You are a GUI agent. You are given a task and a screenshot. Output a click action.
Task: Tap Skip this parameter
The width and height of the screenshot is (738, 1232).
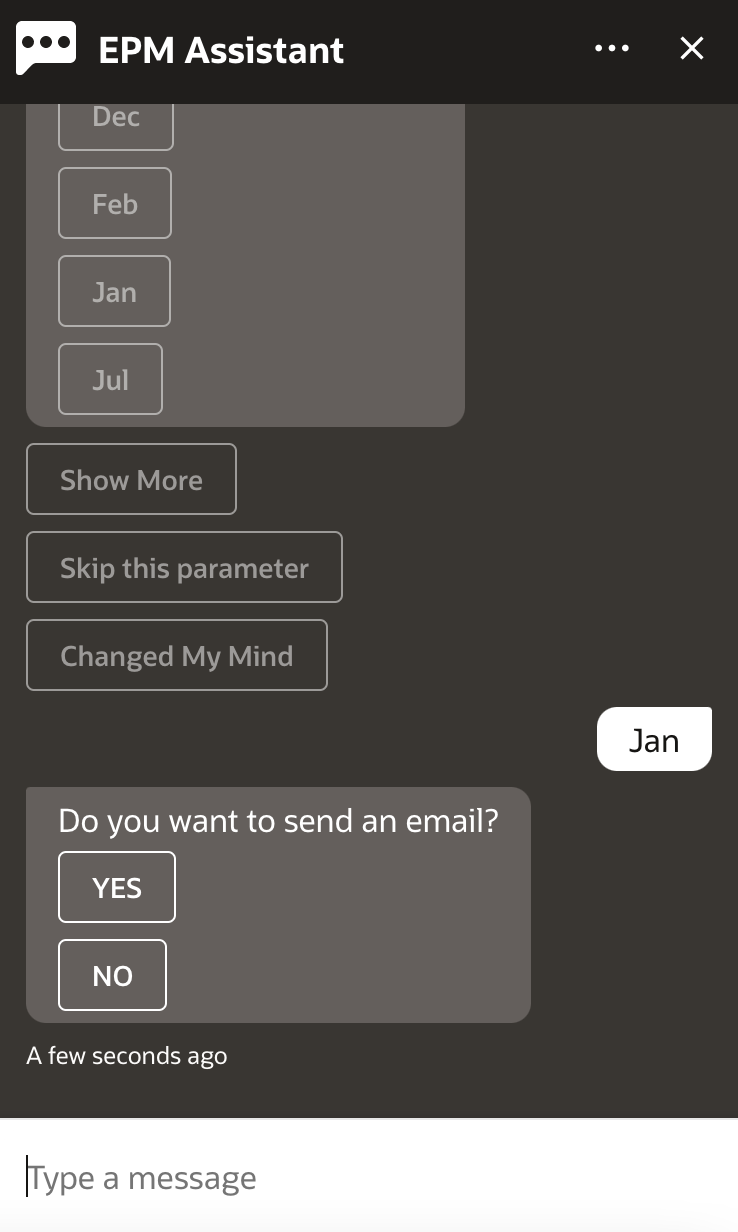pos(184,567)
